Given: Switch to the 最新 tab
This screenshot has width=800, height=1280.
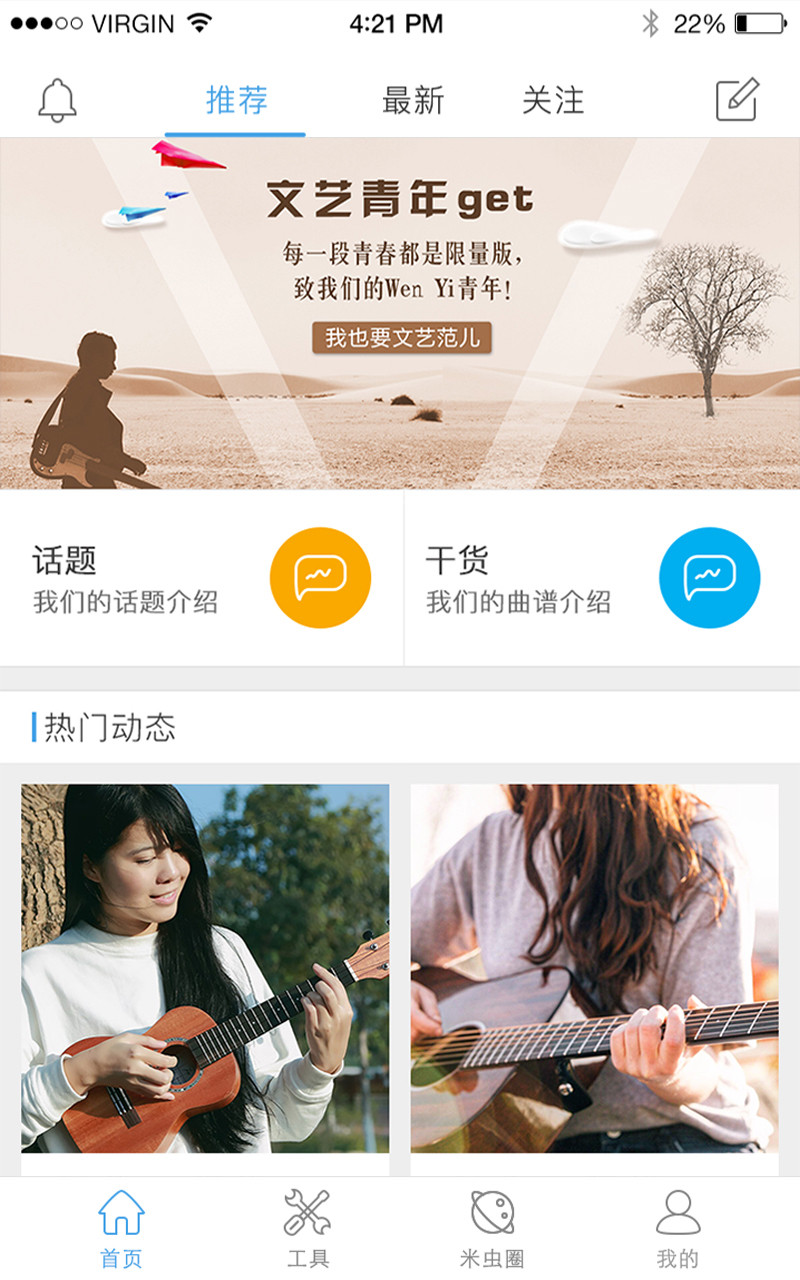Looking at the screenshot, I should 412,100.
